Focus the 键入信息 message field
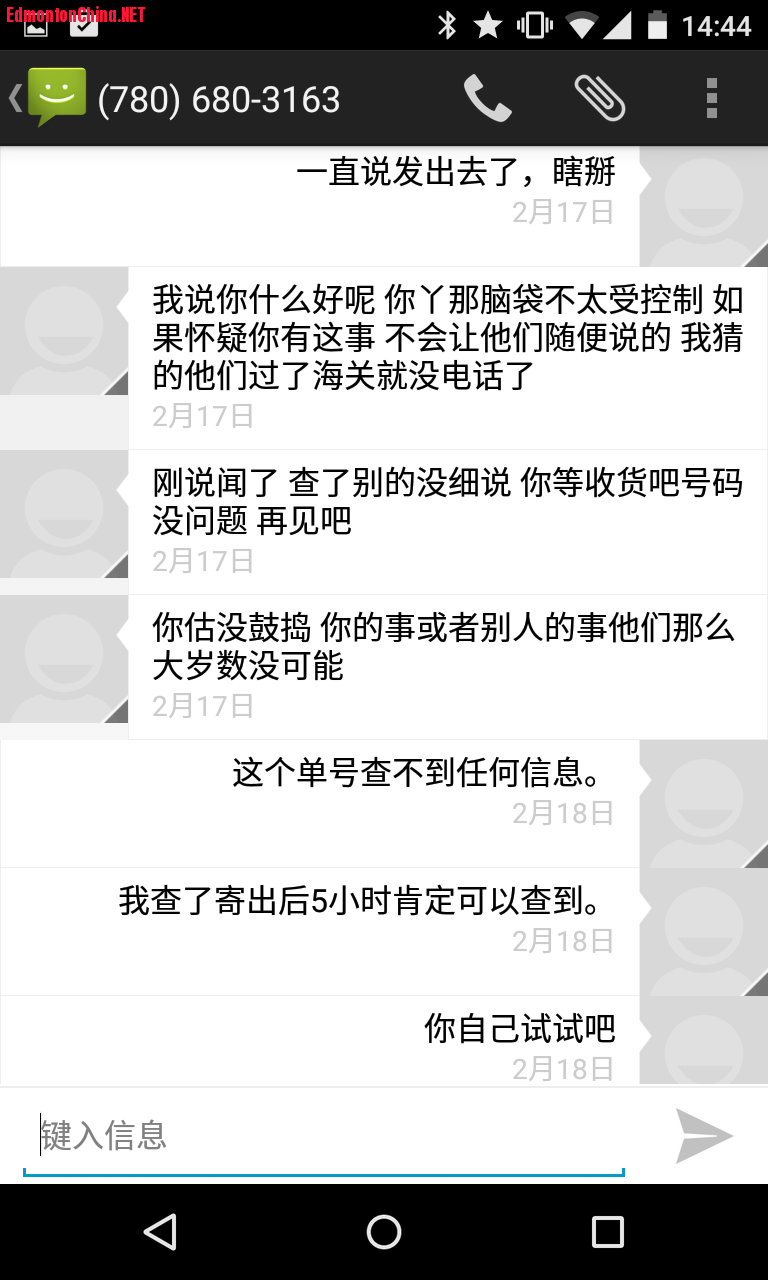Viewport: 768px width, 1280px height. coord(322,1136)
